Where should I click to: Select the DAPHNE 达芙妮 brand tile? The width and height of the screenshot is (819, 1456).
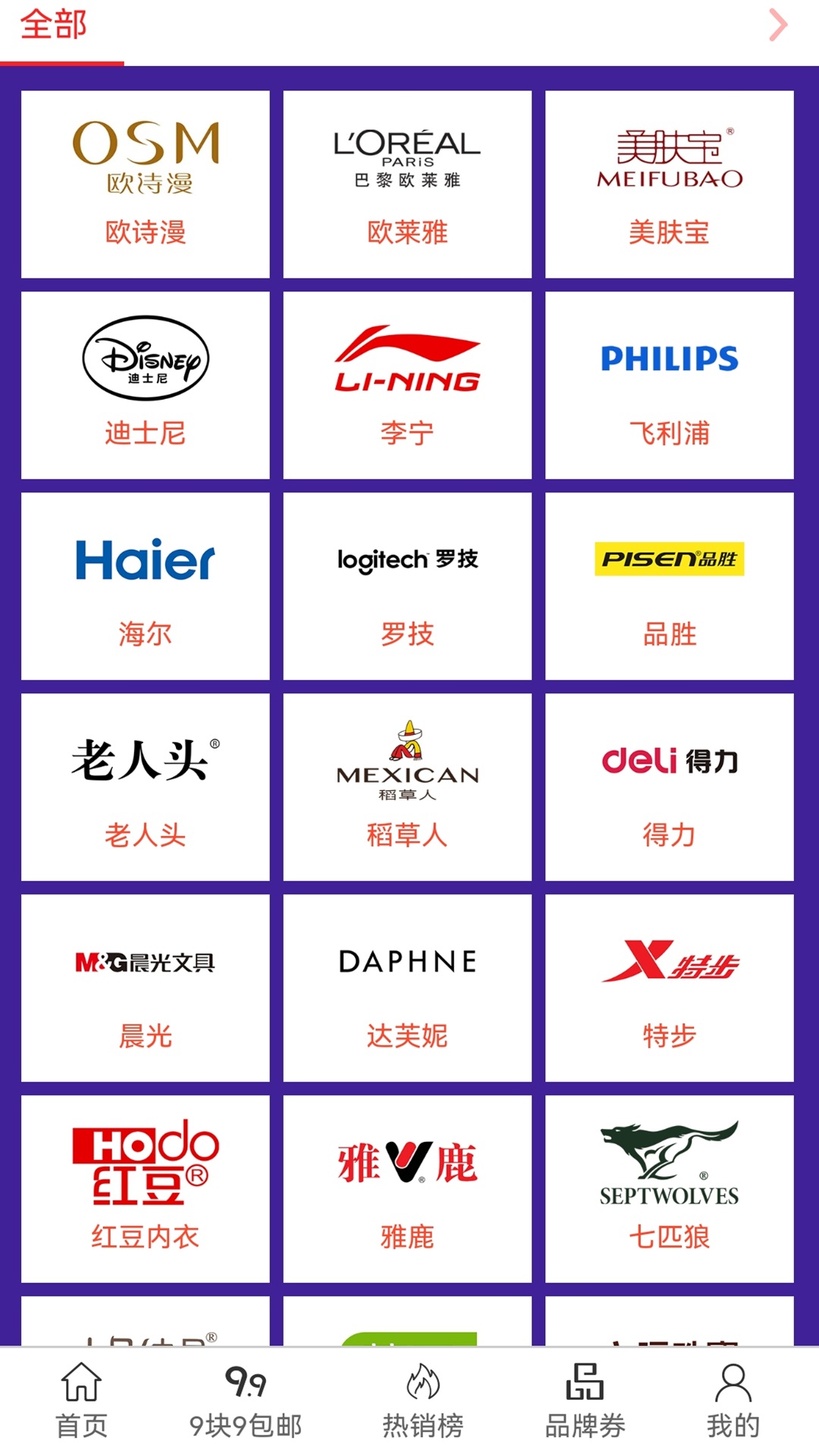pos(407,990)
